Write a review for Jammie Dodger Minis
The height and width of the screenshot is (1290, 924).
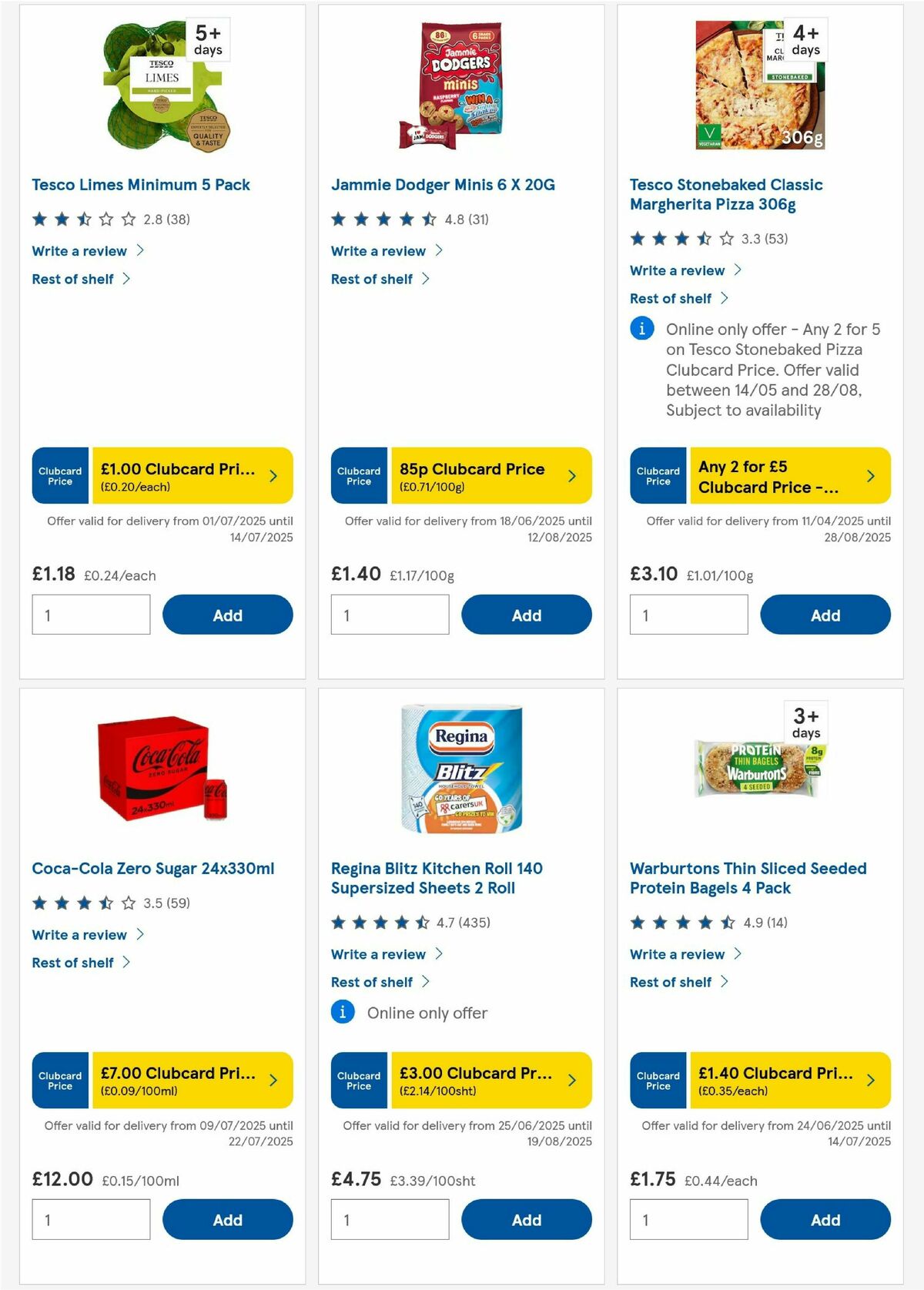coord(377,250)
